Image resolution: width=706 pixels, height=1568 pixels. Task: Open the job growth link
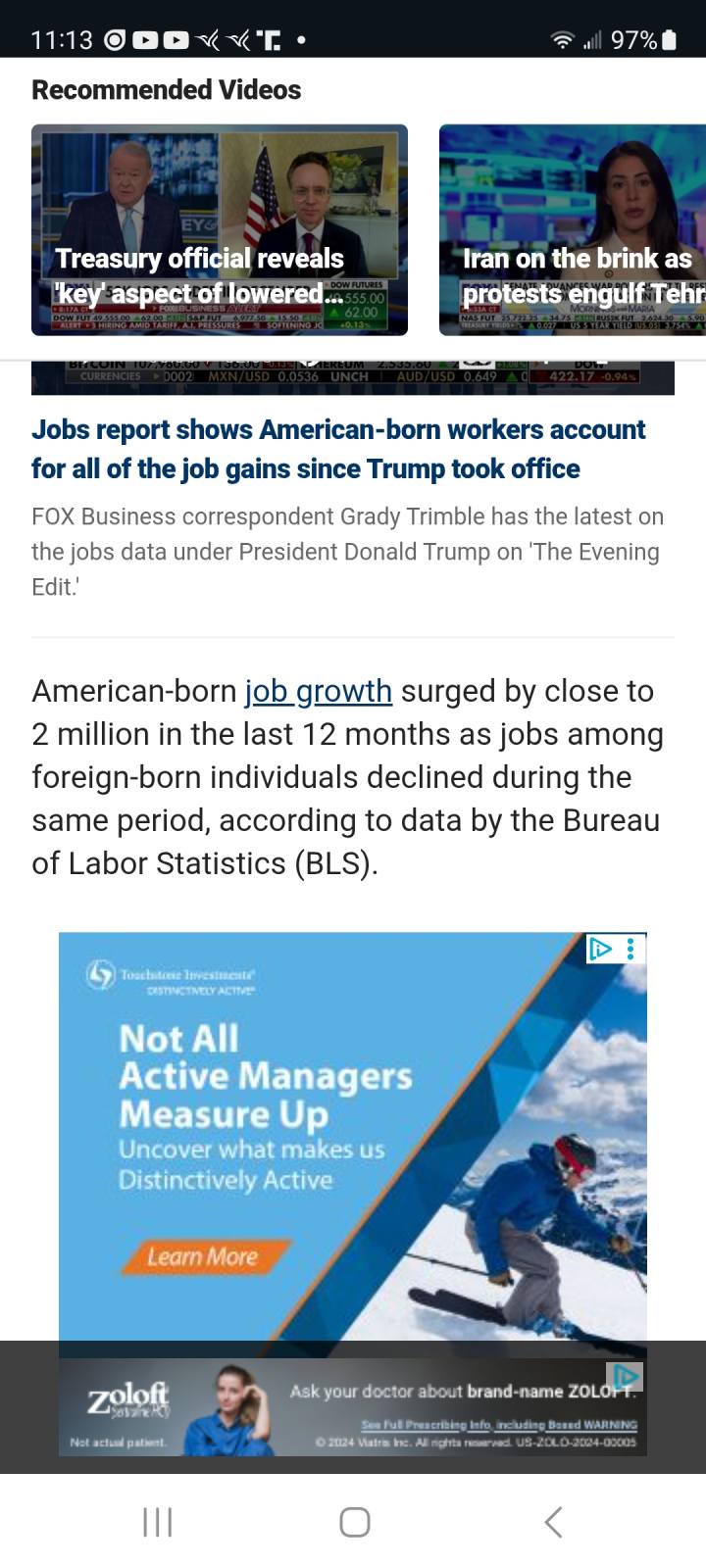tap(318, 691)
